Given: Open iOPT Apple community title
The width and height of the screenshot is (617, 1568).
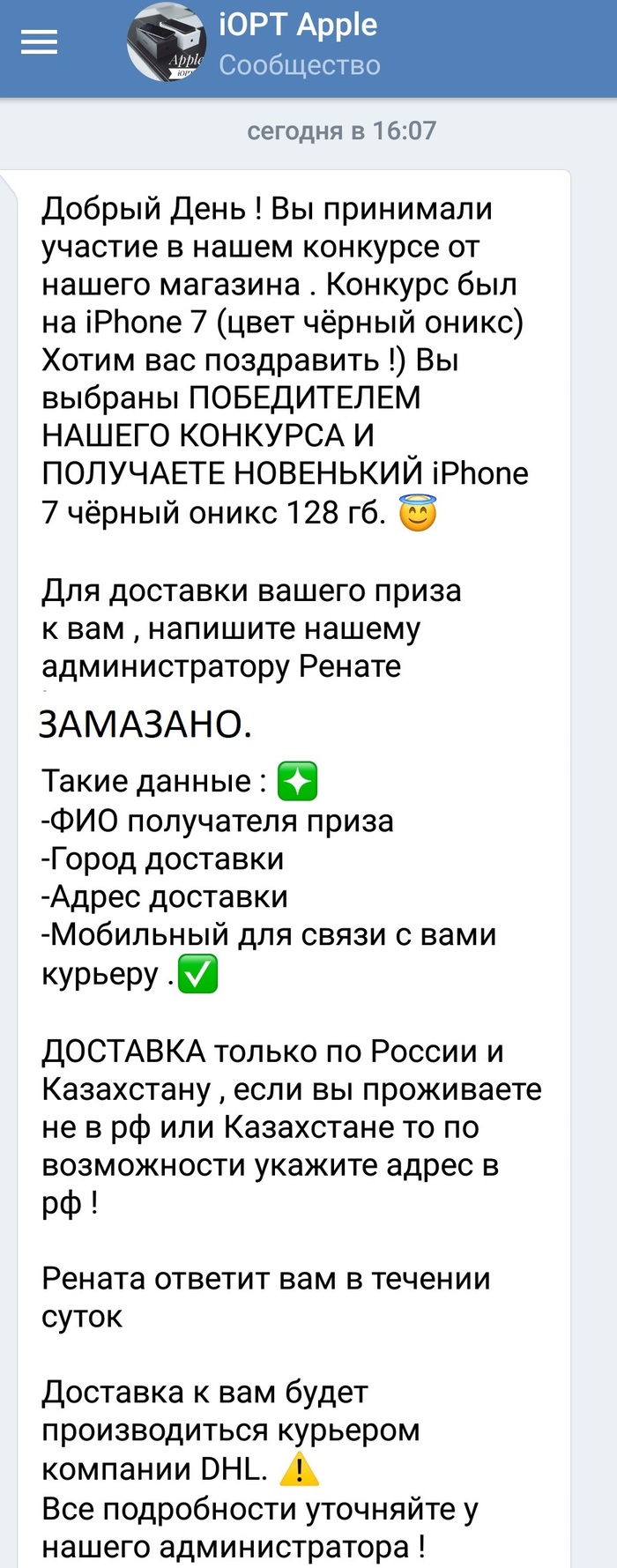Looking at the screenshot, I should point(298,26).
